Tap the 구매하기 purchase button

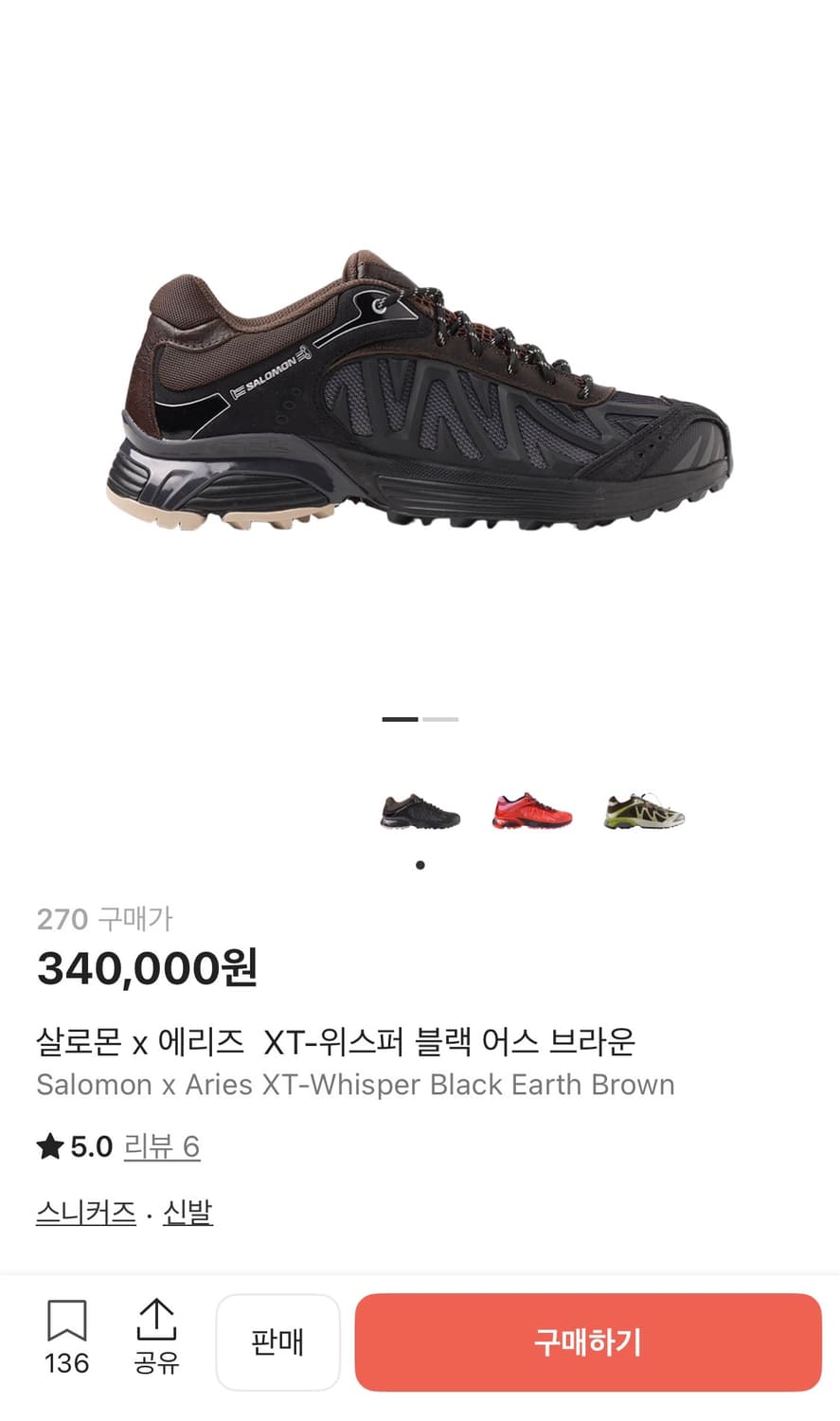click(x=588, y=1340)
